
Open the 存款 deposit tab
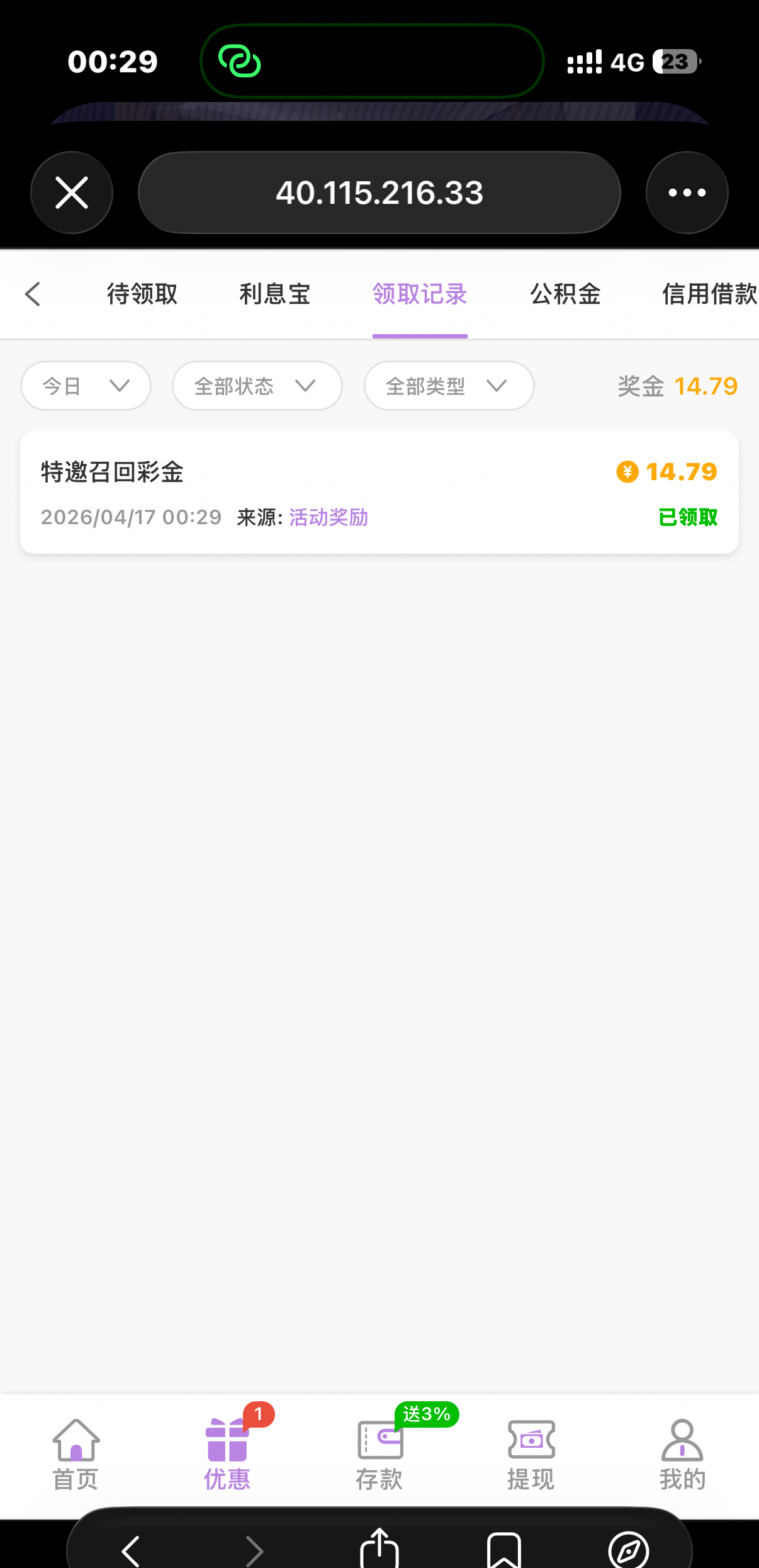pyautogui.click(x=379, y=1455)
